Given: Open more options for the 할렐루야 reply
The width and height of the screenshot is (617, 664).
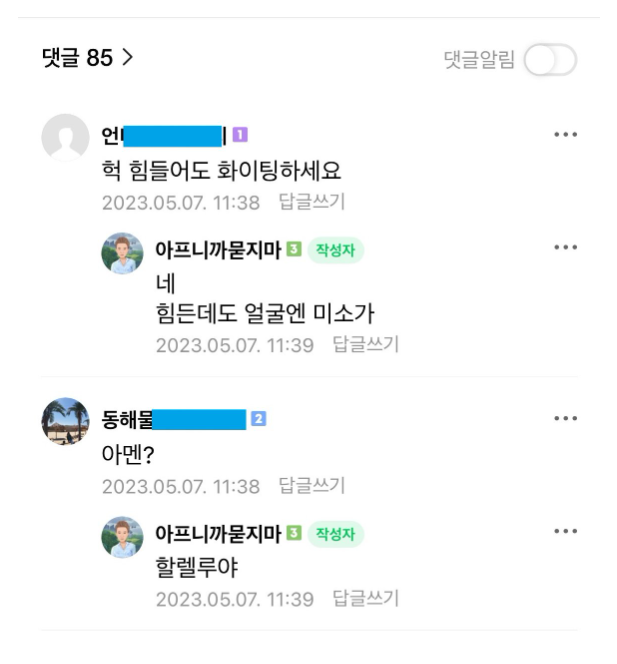Looking at the screenshot, I should coord(565,531).
